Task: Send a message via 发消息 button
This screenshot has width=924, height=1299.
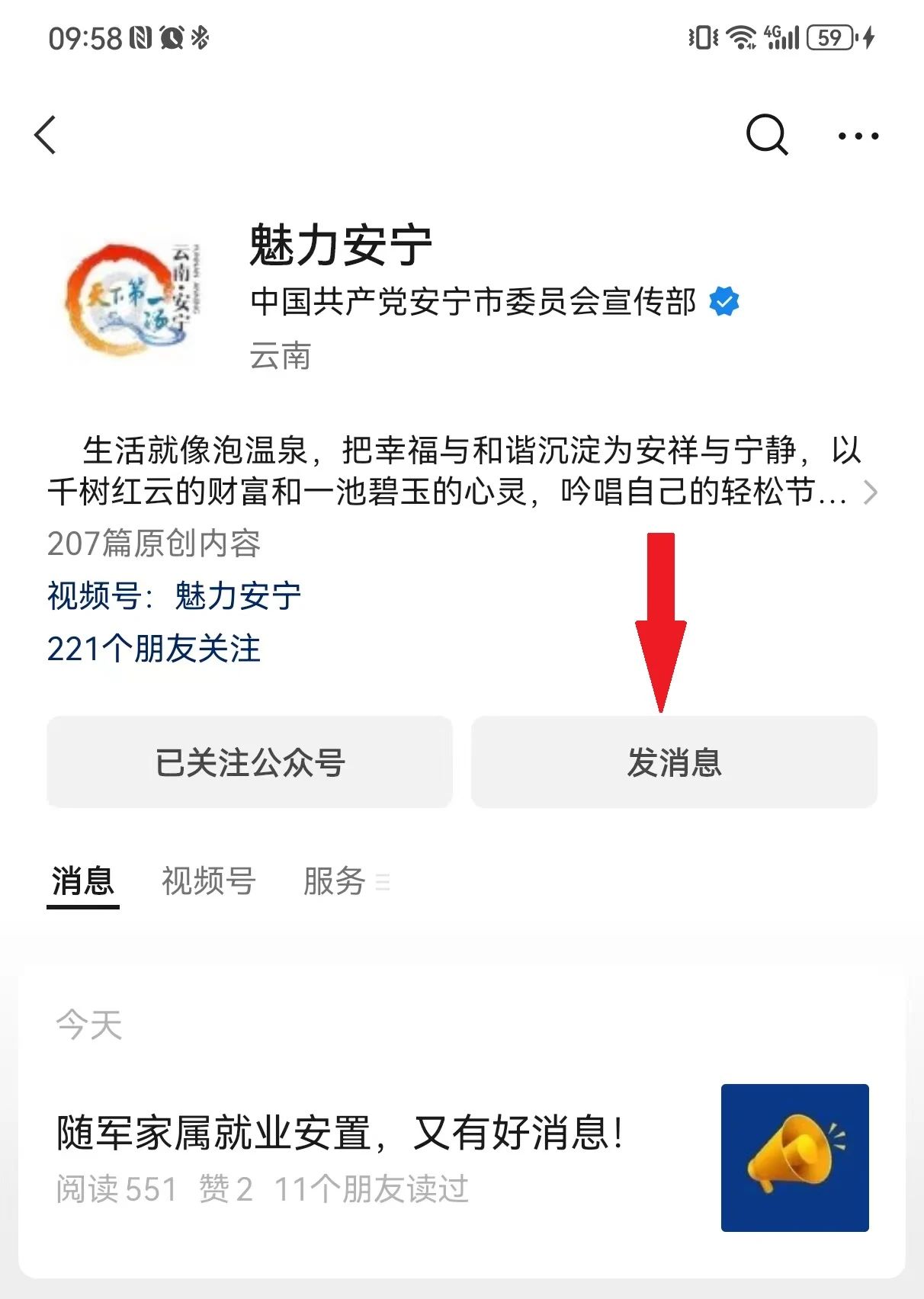Action: [x=674, y=762]
